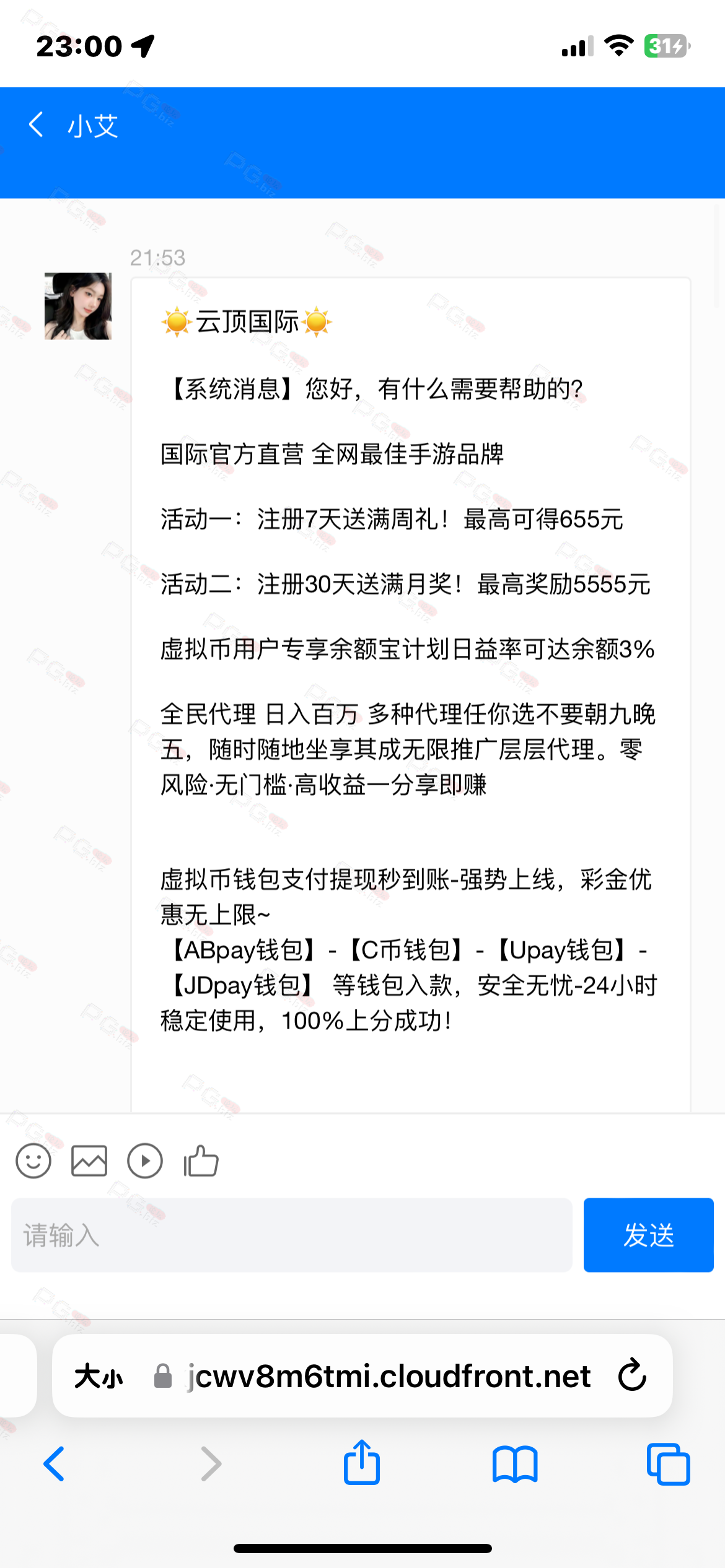Viewport: 725px width, 1568px height.
Task: Open the 大小 page settings menu
Action: click(x=99, y=1376)
